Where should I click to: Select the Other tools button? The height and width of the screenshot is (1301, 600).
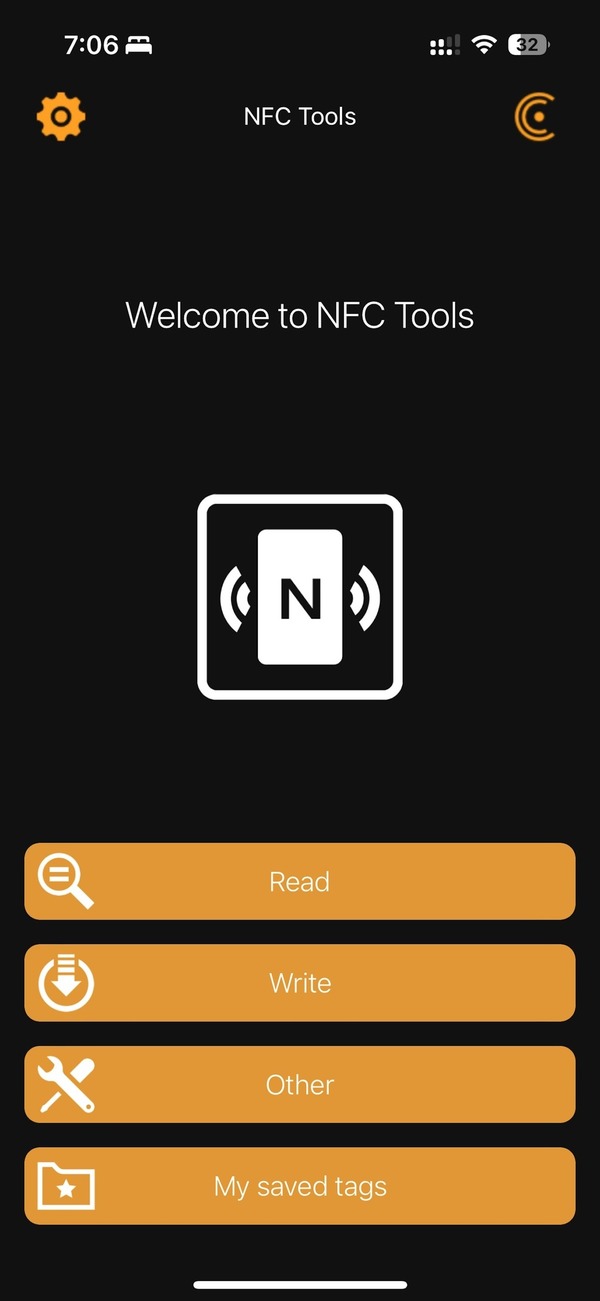300,1085
